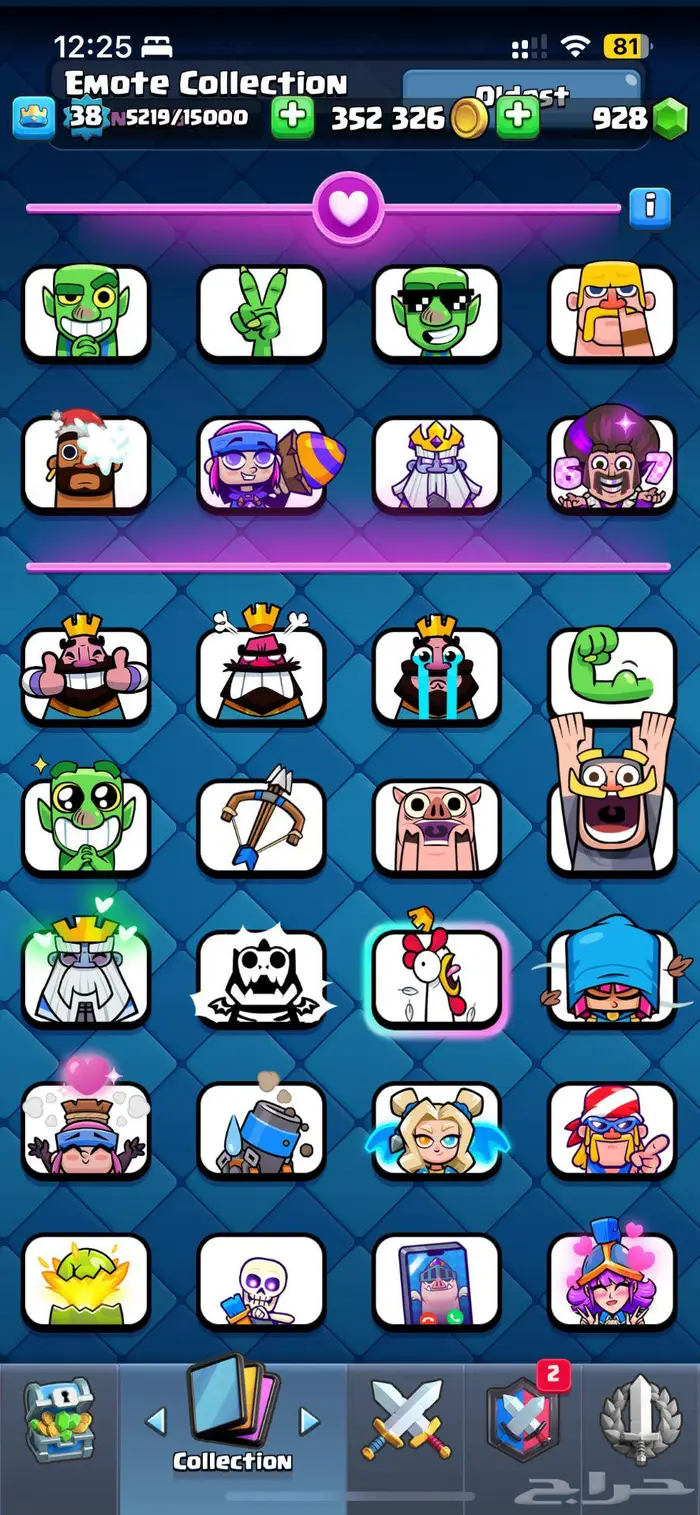Choose the pig face emote

(x=436, y=826)
